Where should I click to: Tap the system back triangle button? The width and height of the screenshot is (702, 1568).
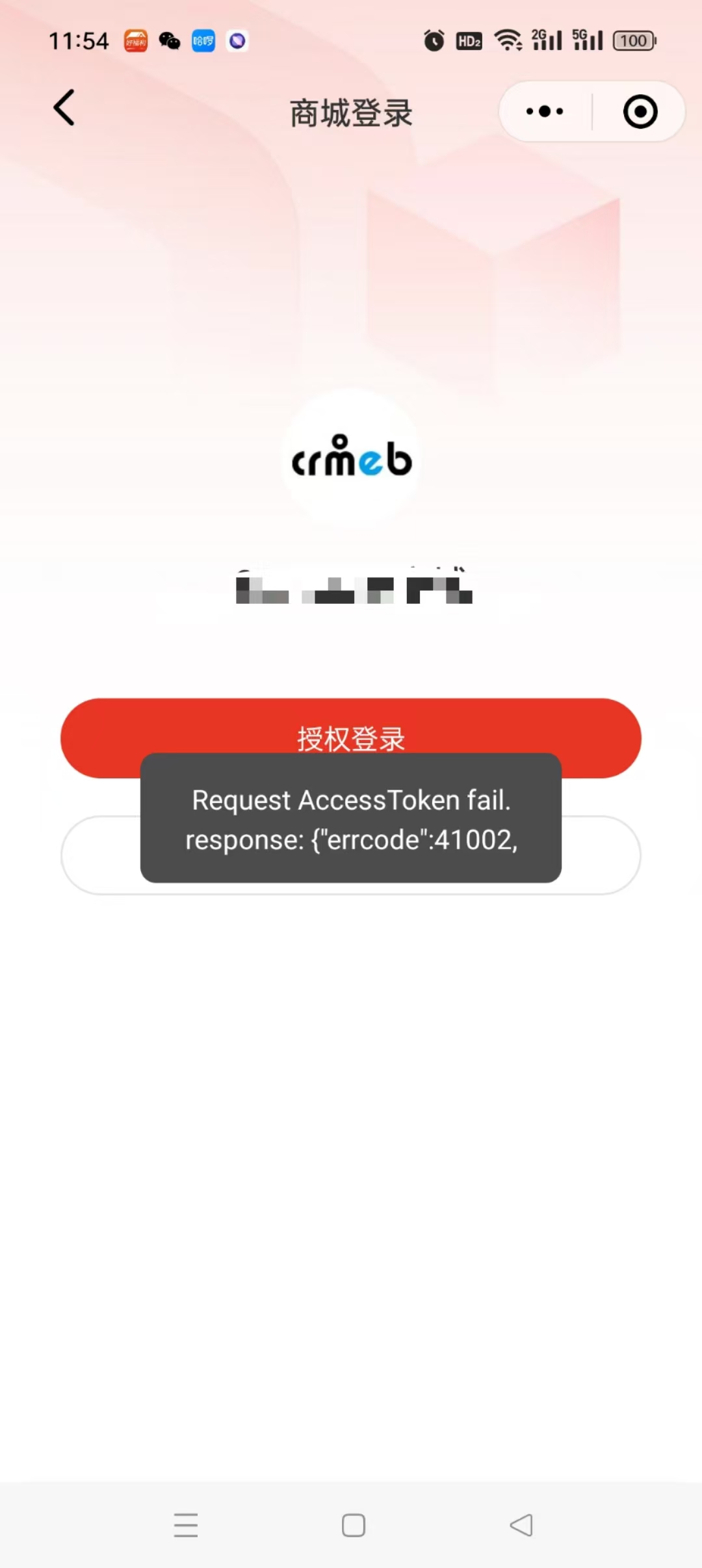coord(521,1525)
